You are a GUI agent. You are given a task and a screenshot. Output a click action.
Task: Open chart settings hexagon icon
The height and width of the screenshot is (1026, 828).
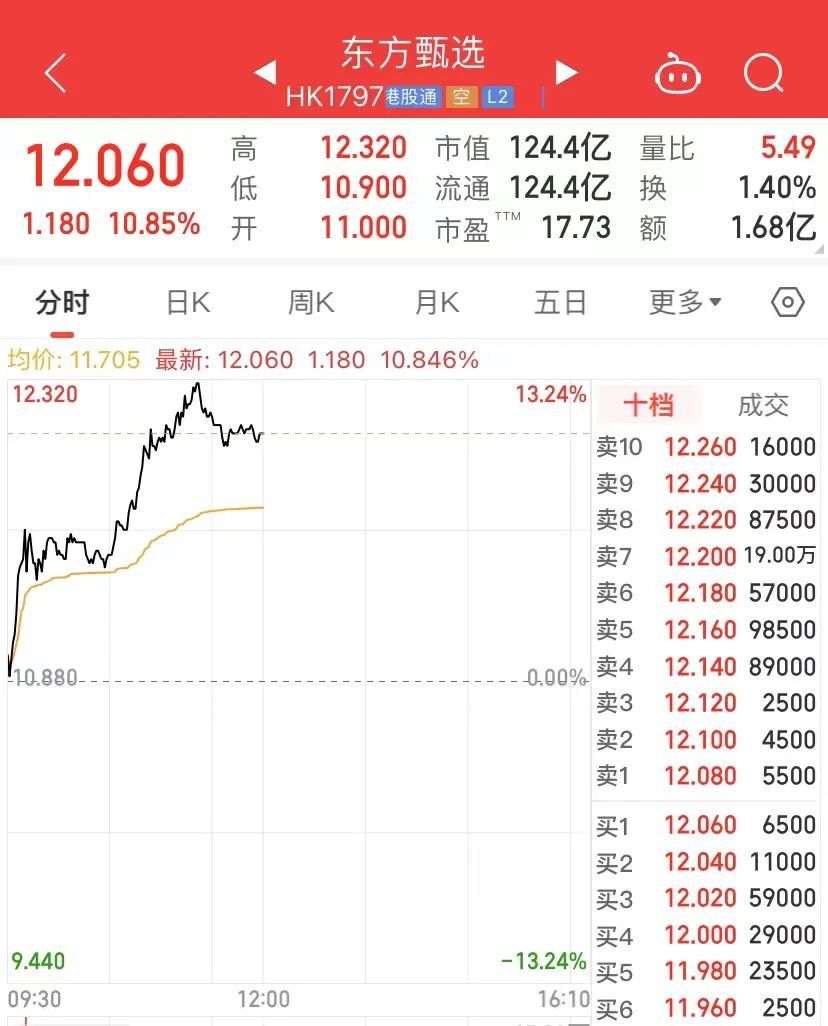[788, 302]
